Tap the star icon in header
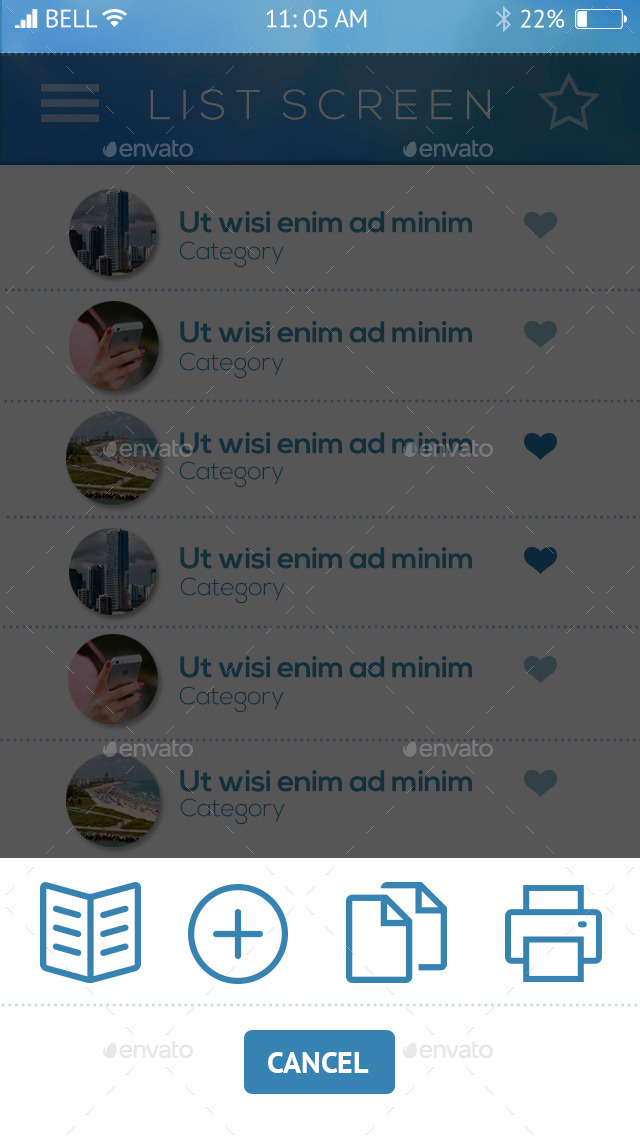This screenshot has width=640, height=1136. 568,103
